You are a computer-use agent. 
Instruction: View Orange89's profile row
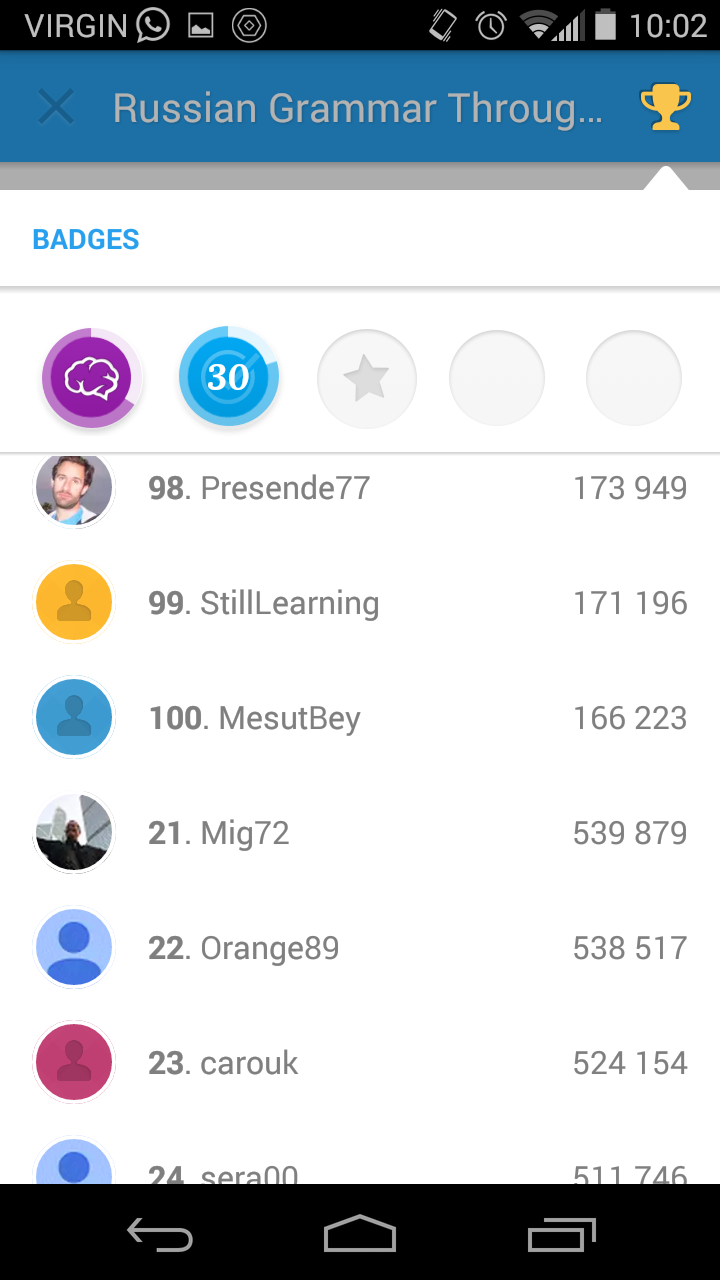point(360,948)
